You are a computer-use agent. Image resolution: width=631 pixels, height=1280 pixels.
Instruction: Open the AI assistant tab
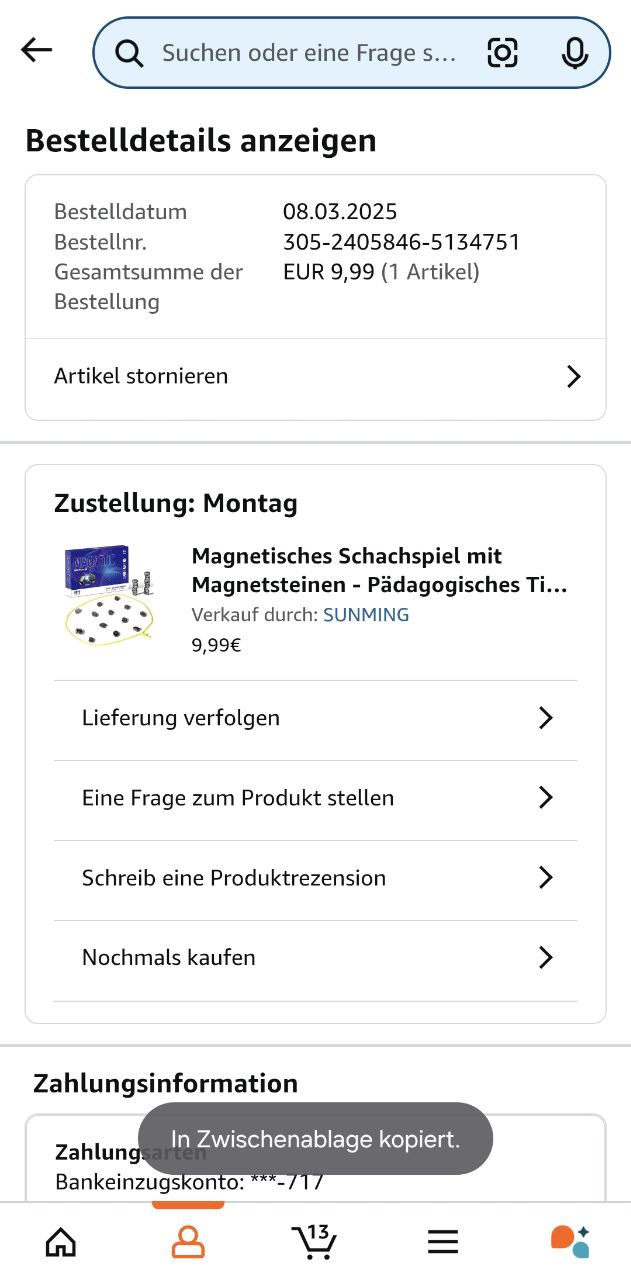pyautogui.click(x=569, y=1242)
